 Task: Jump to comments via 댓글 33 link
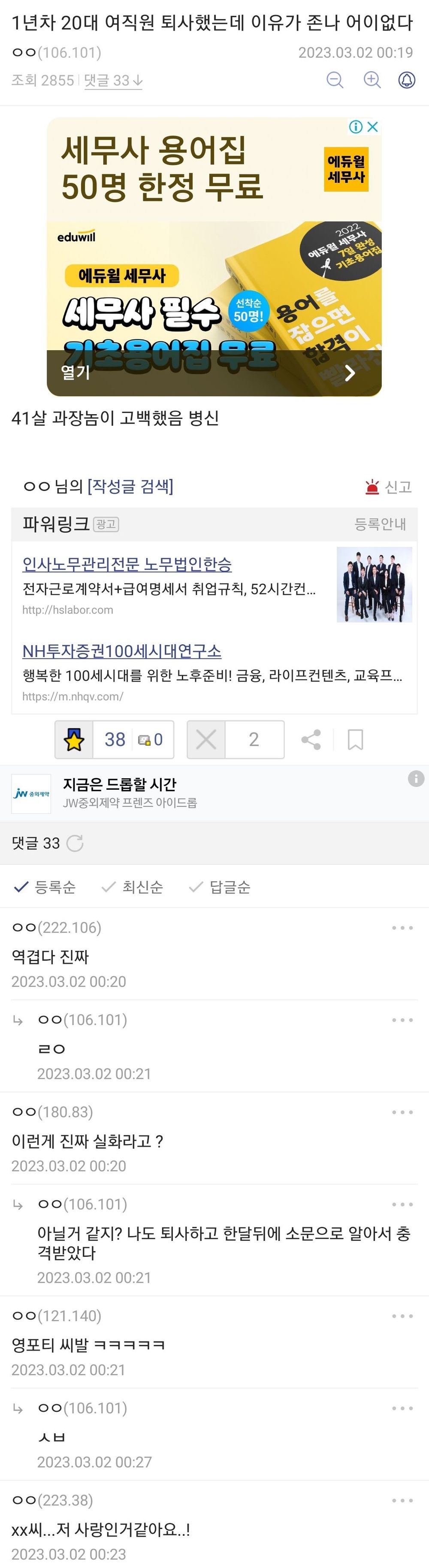click(112, 80)
